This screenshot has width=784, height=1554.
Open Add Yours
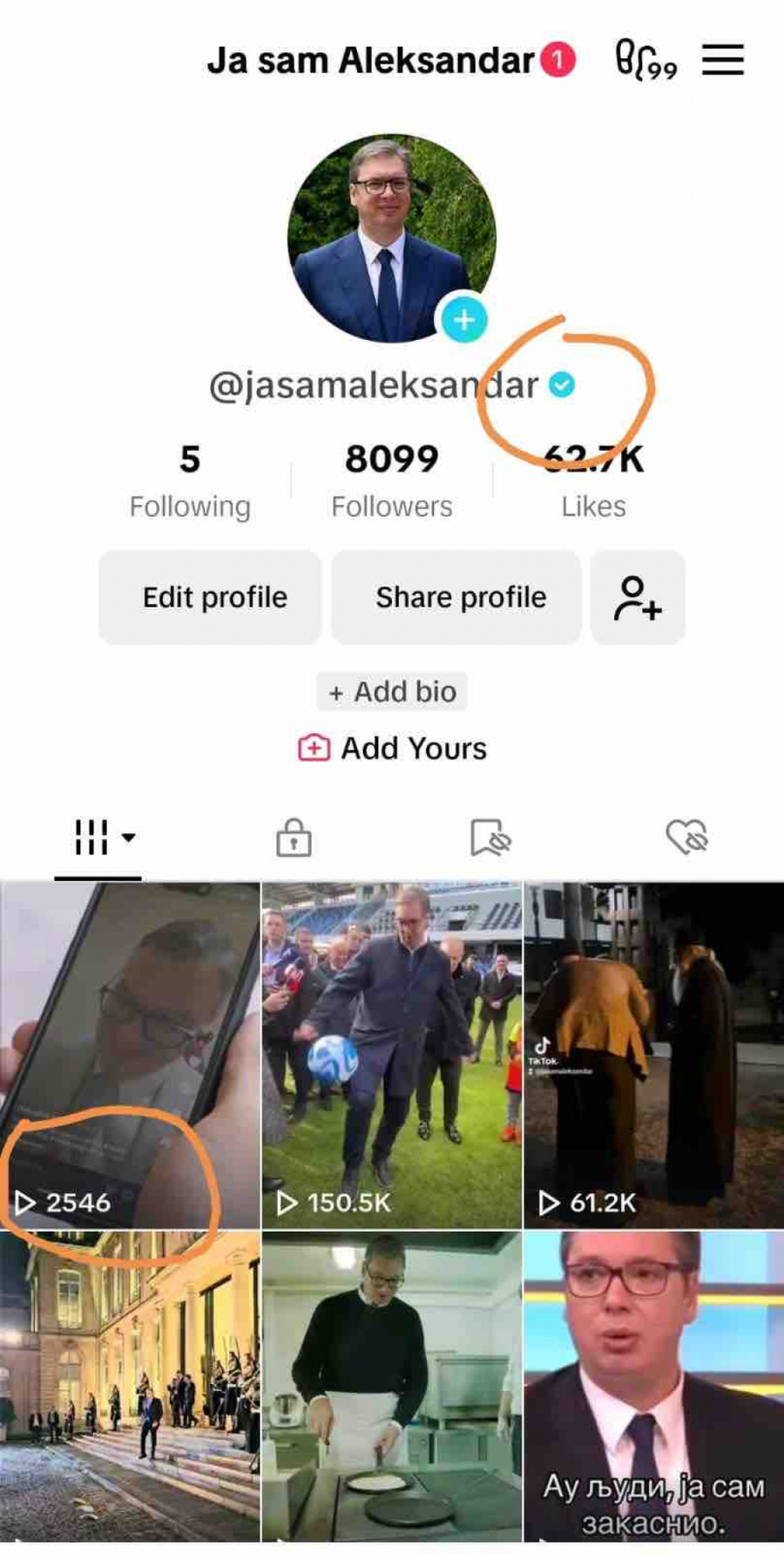tap(392, 748)
